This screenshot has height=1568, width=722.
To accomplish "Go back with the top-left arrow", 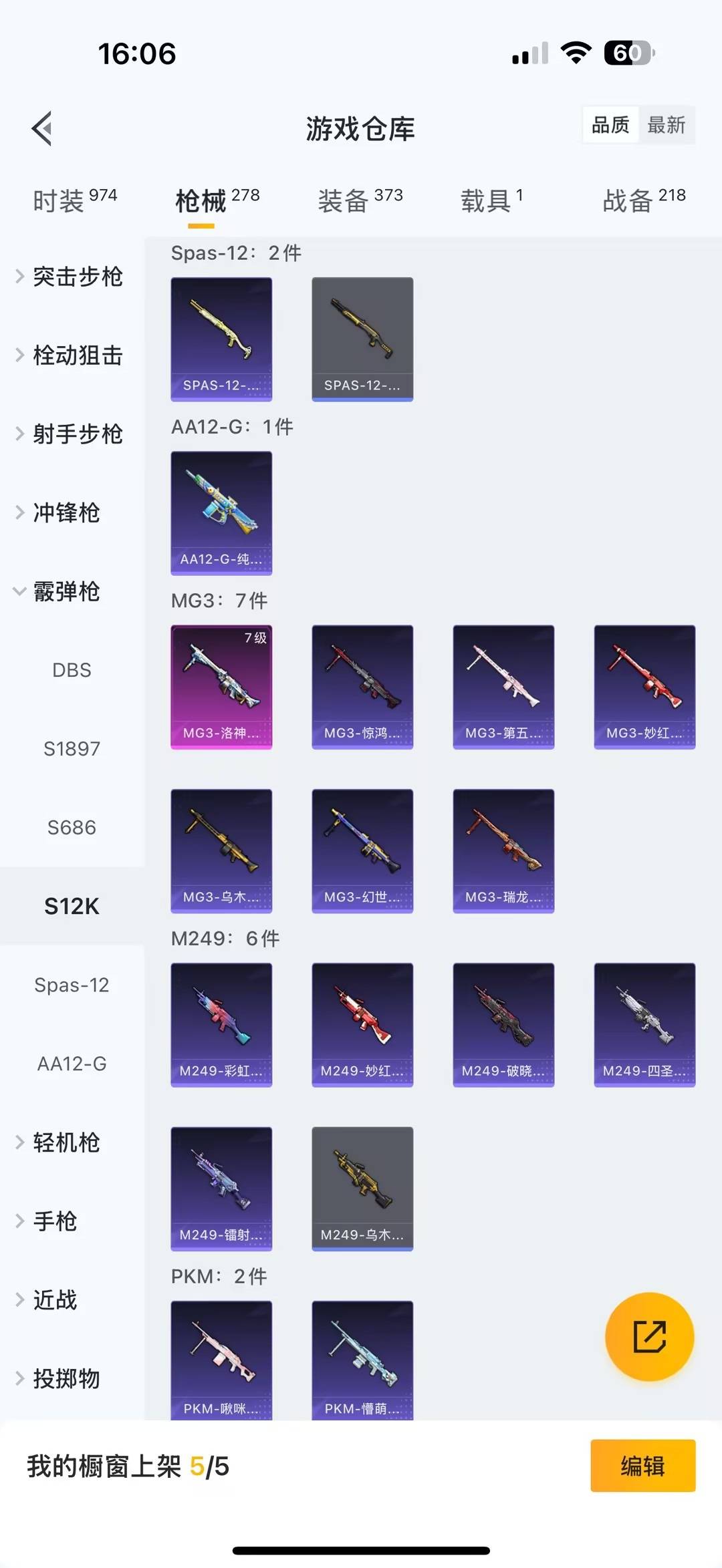I will click(x=42, y=128).
